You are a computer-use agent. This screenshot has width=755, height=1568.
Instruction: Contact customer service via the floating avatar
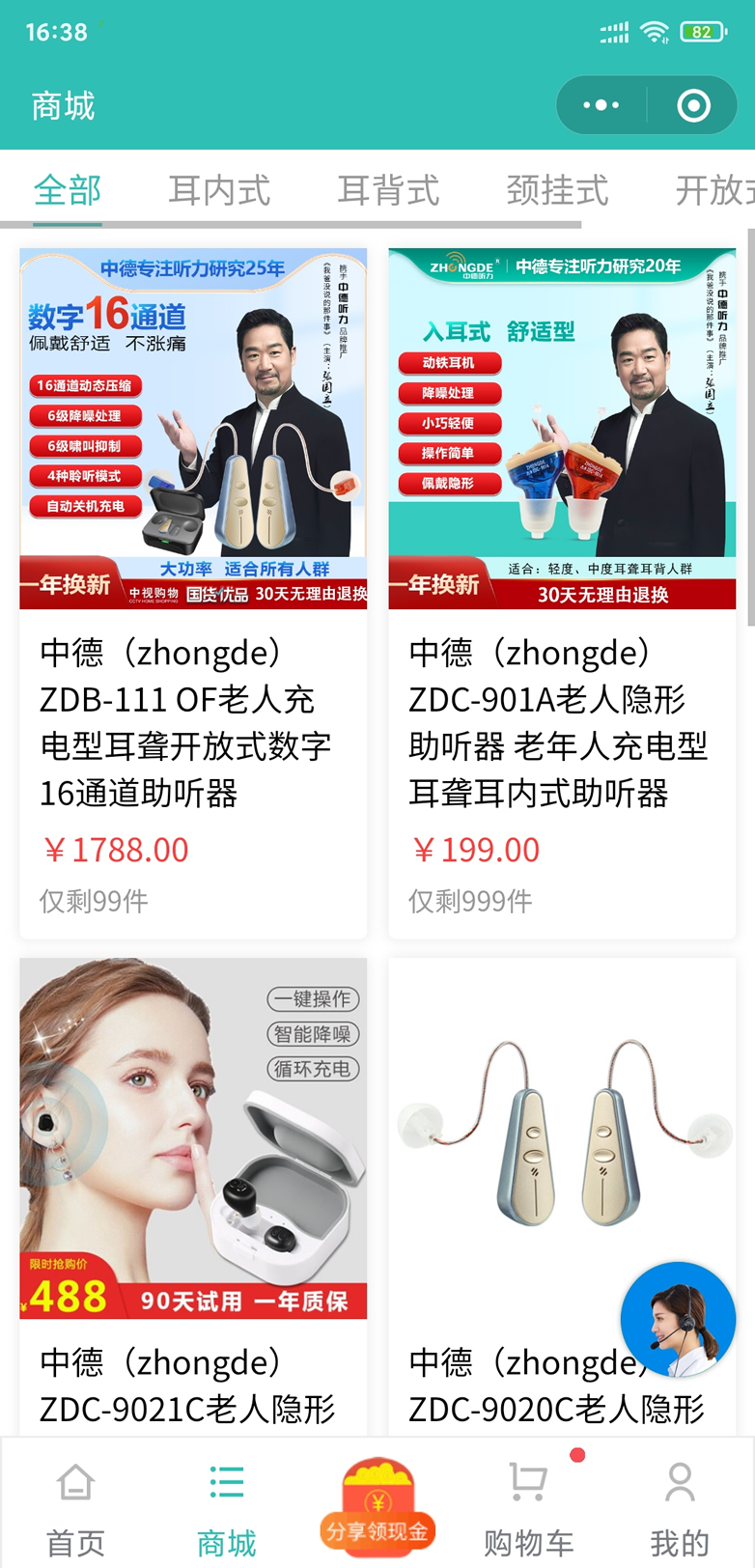pos(678,1319)
